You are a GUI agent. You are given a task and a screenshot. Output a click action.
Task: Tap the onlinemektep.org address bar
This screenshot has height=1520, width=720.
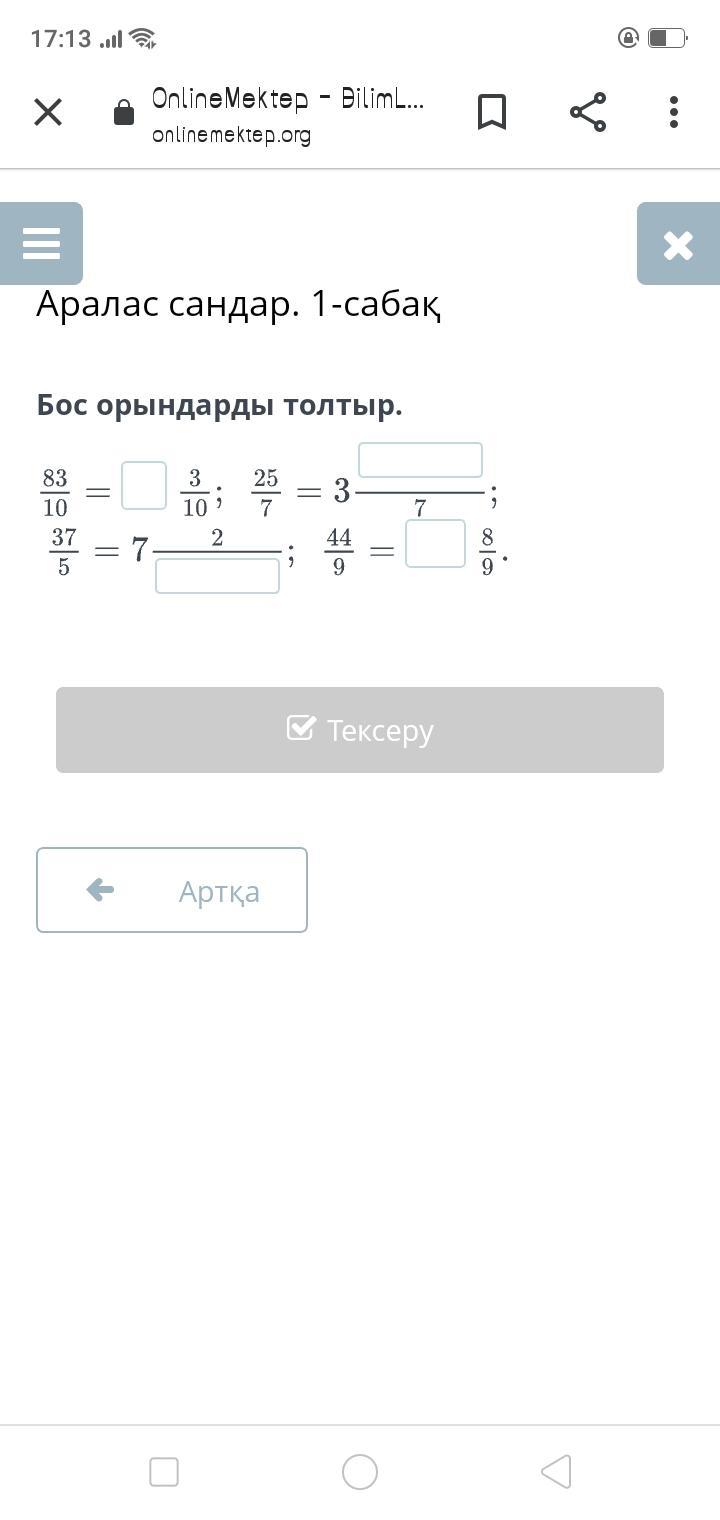tap(288, 114)
